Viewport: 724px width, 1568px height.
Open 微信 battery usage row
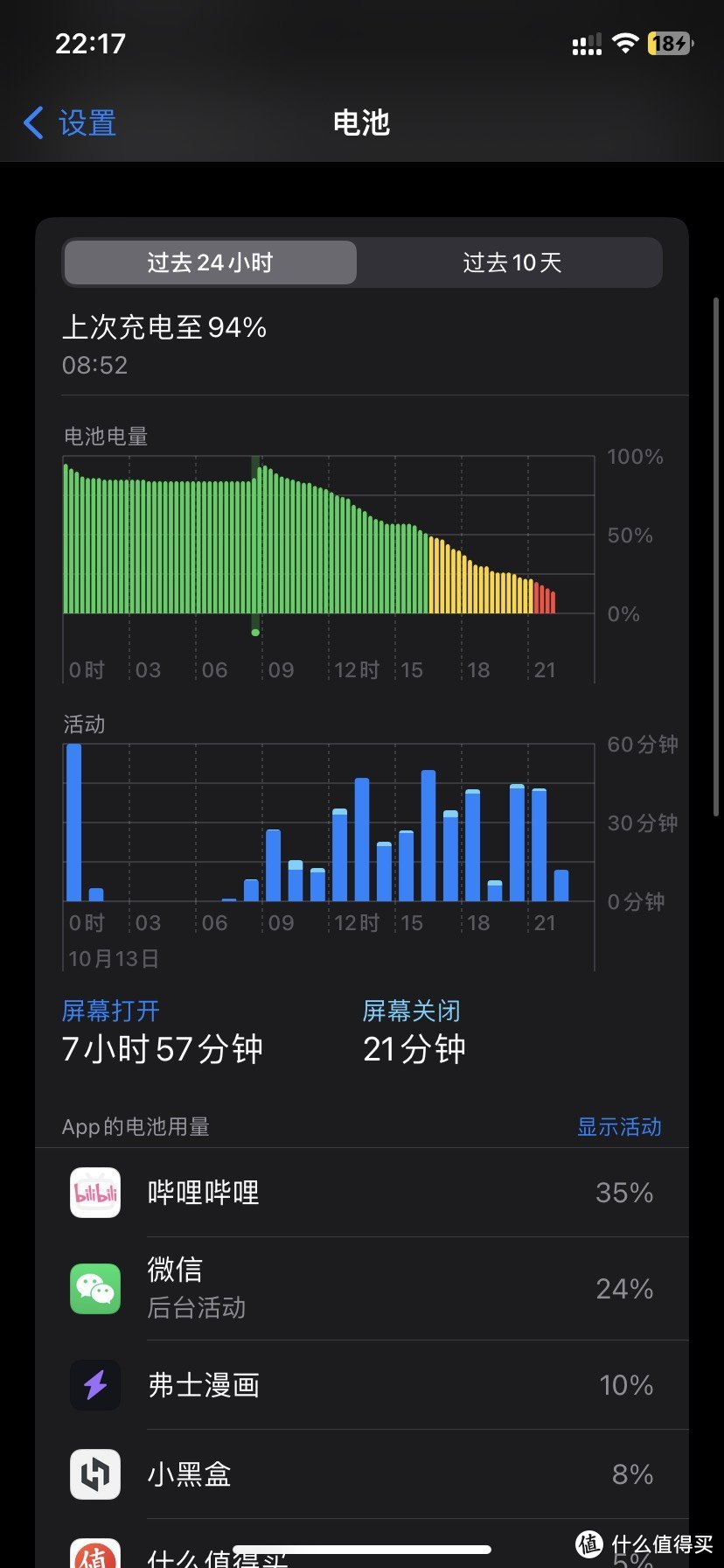click(362, 1288)
